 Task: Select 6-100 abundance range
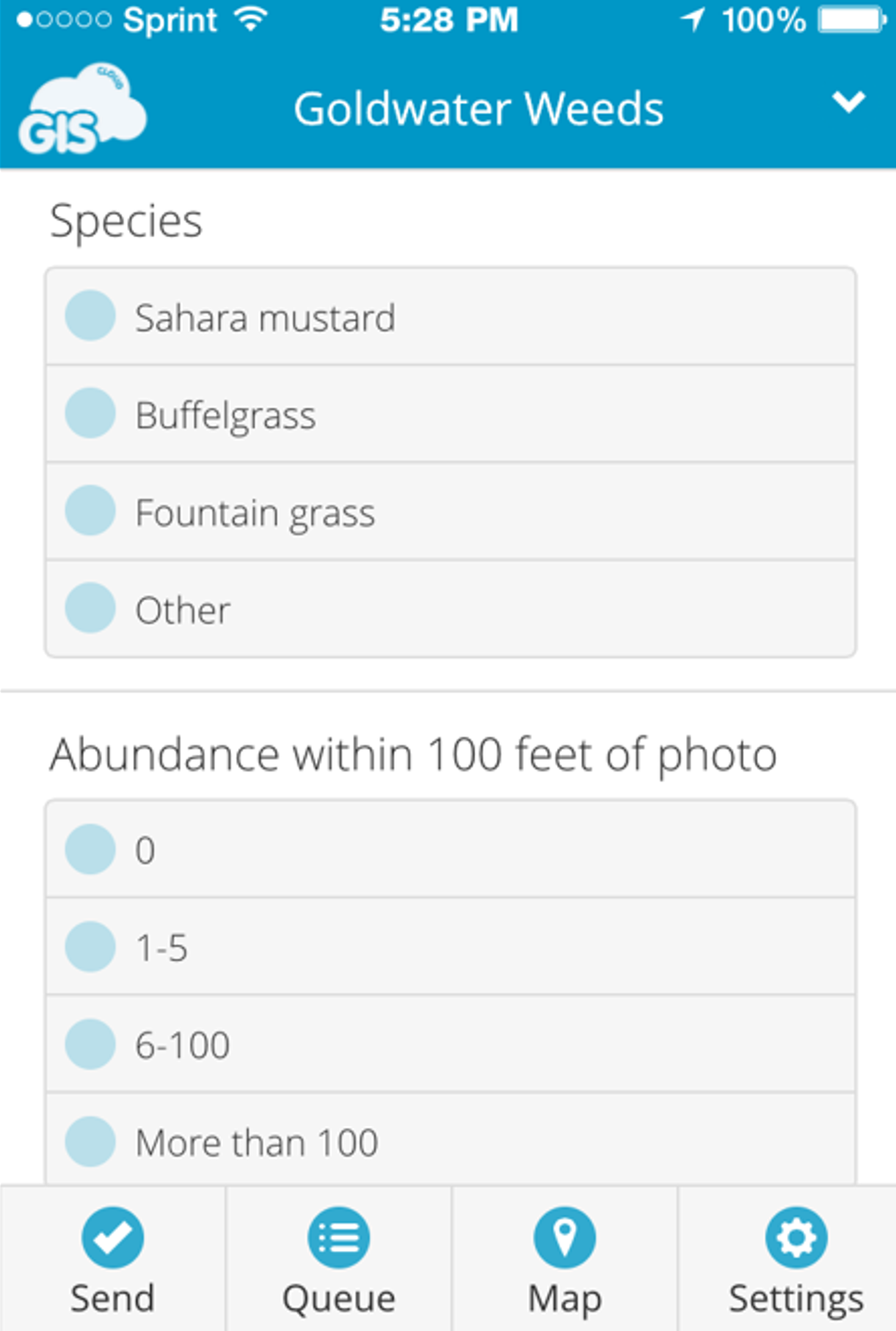tap(90, 1045)
